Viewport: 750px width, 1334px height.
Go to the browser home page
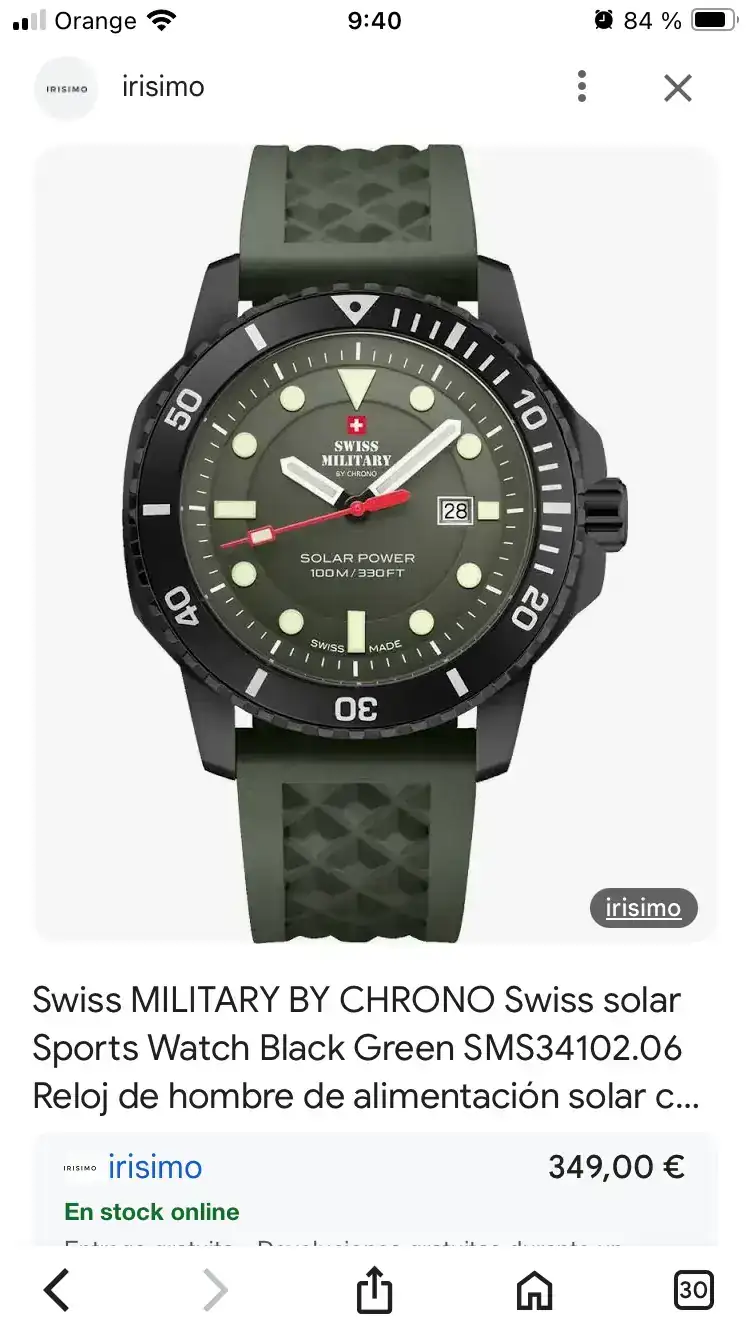tap(534, 1290)
